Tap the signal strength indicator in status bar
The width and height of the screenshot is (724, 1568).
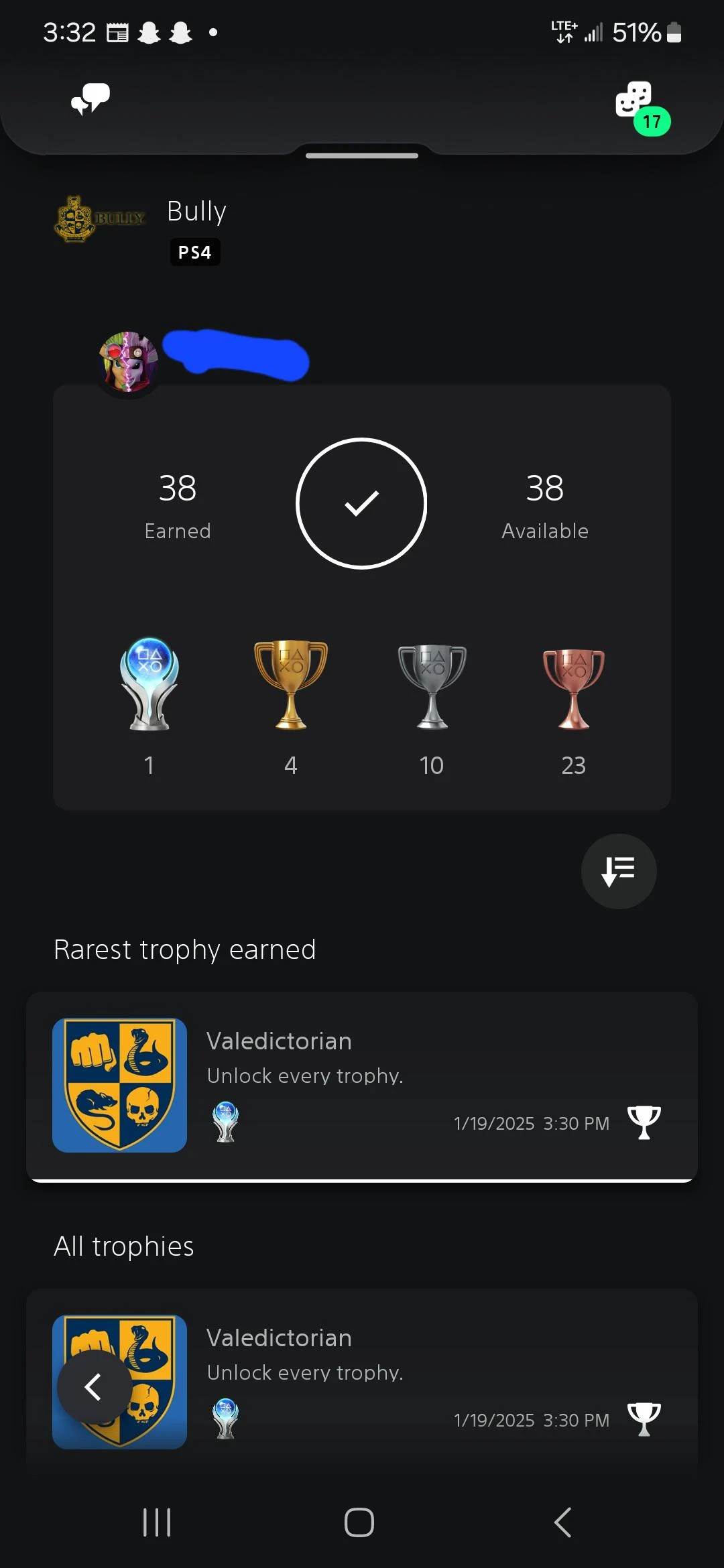593,32
